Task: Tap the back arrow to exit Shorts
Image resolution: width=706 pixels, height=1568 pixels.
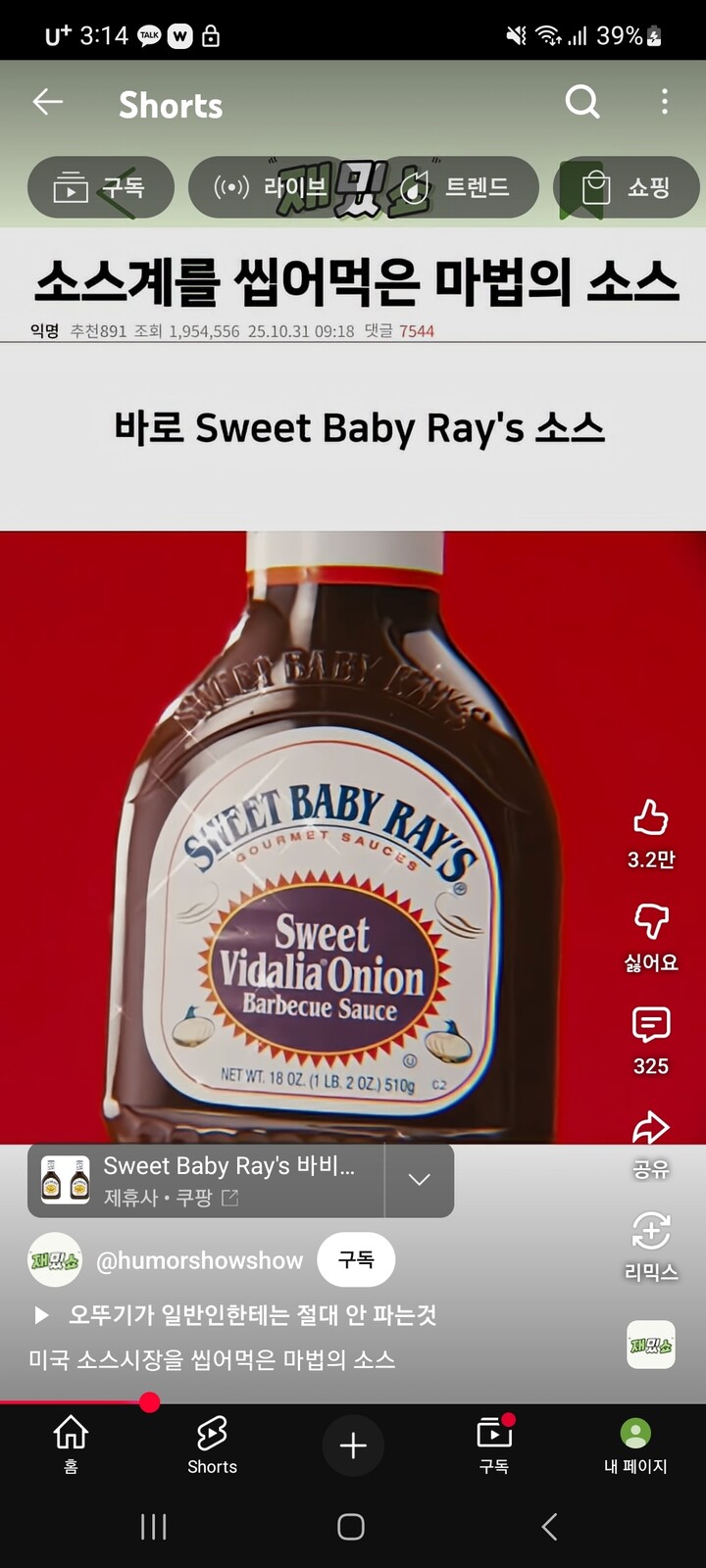Action: click(x=49, y=102)
